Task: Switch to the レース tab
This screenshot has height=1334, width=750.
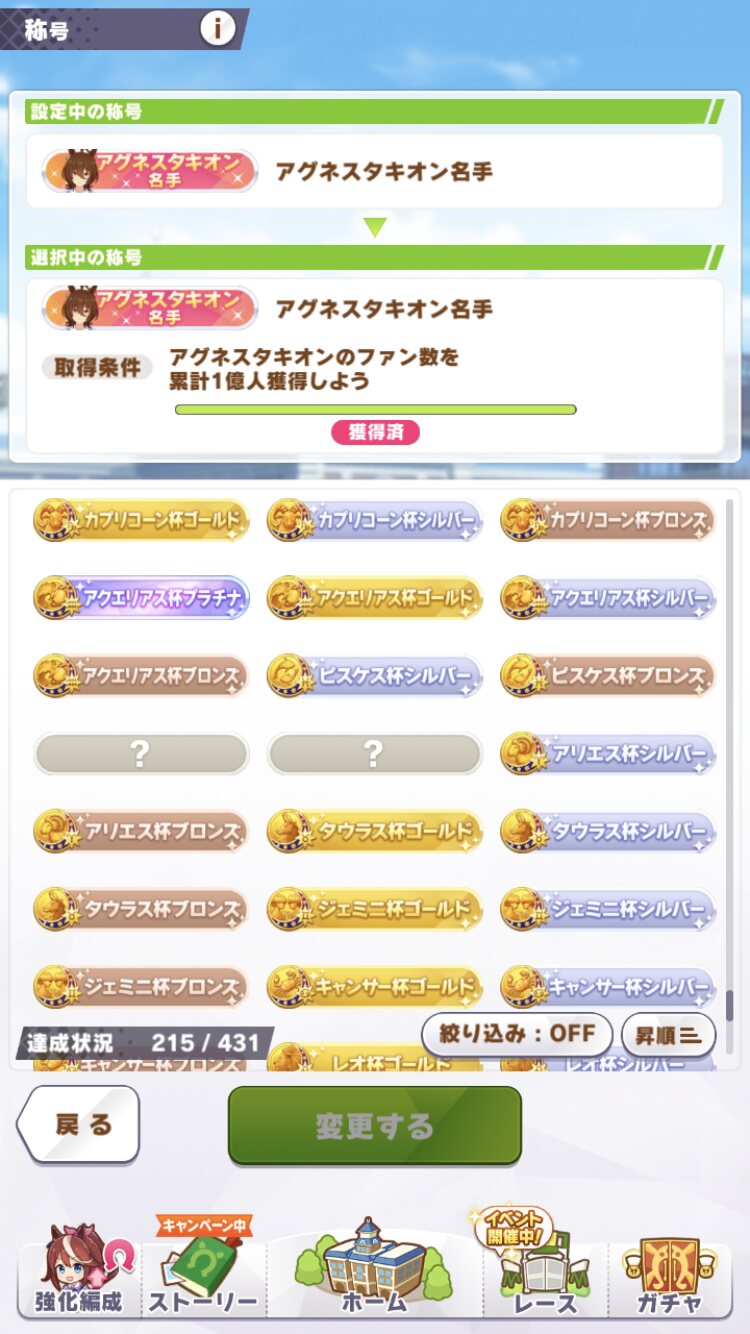Action: (545, 1265)
